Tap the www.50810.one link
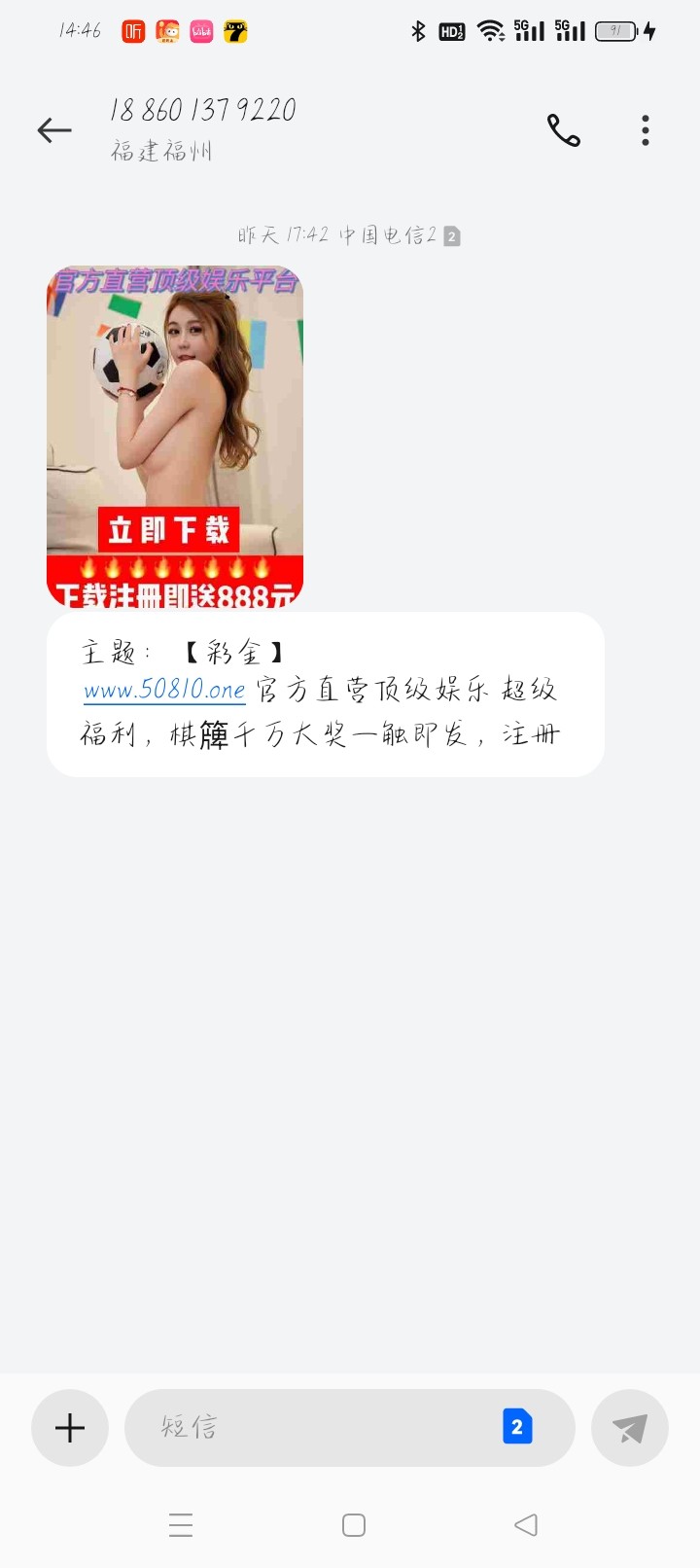 [164, 690]
